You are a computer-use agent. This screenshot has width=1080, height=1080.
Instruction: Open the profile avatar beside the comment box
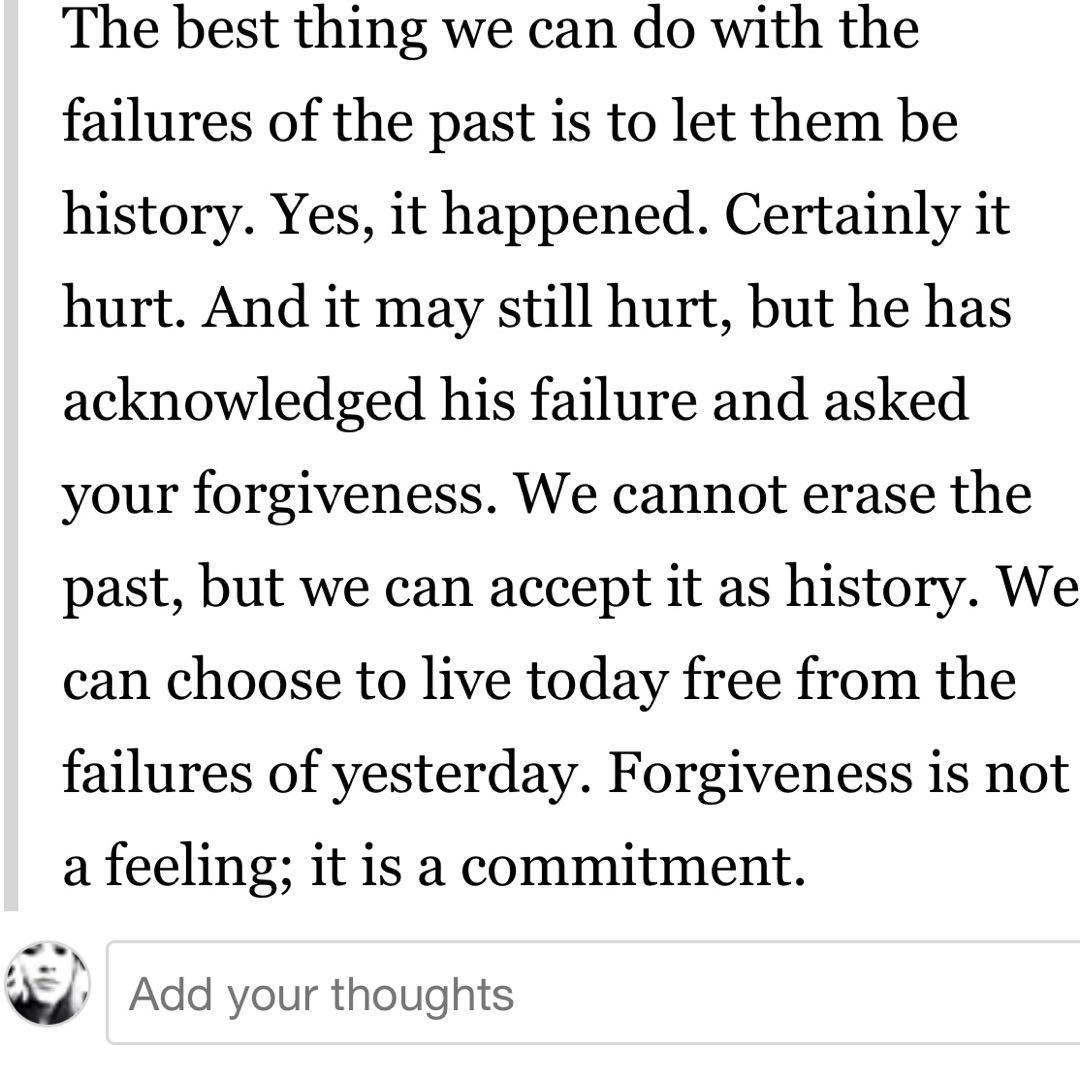[x=47, y=983]
